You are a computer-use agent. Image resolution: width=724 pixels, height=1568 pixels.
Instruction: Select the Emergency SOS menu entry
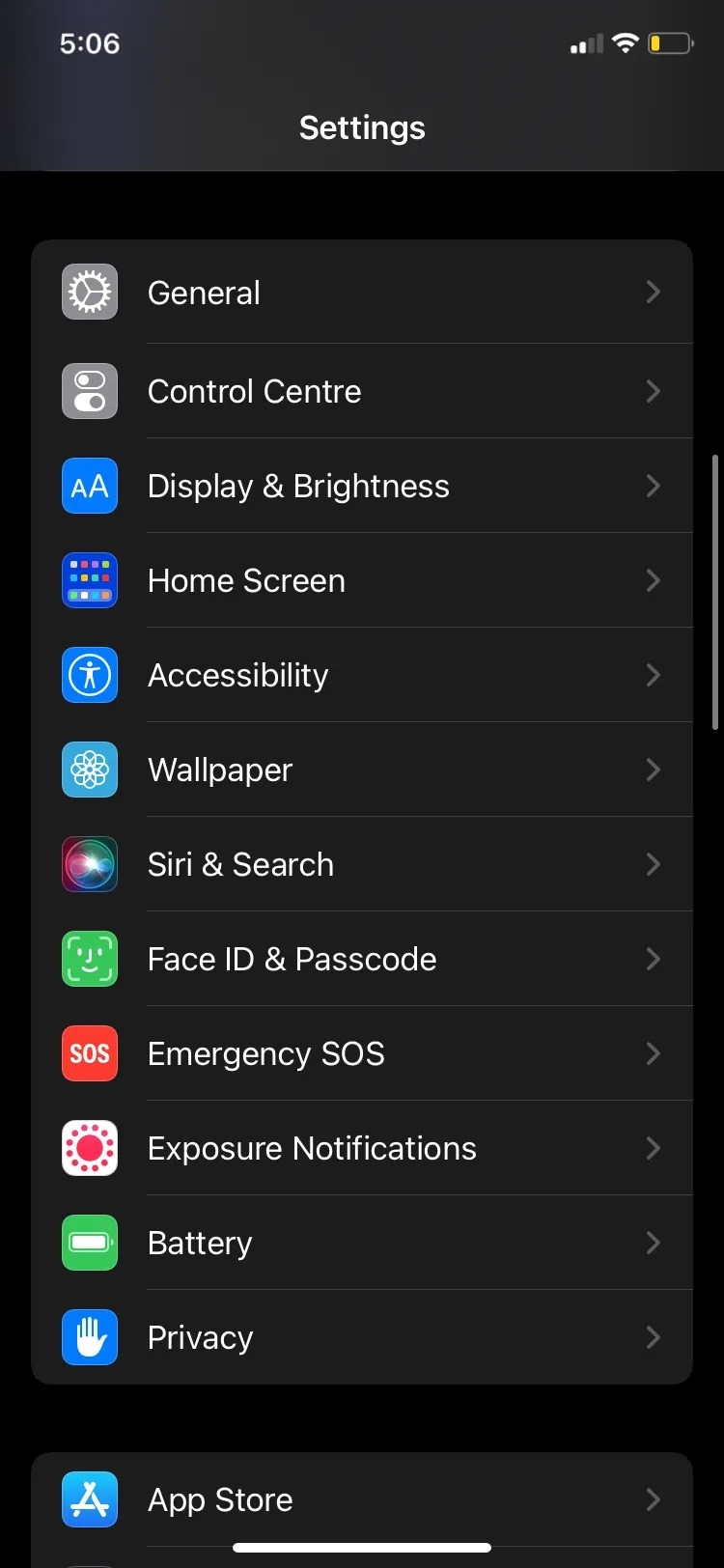[x=265, y=1053]
